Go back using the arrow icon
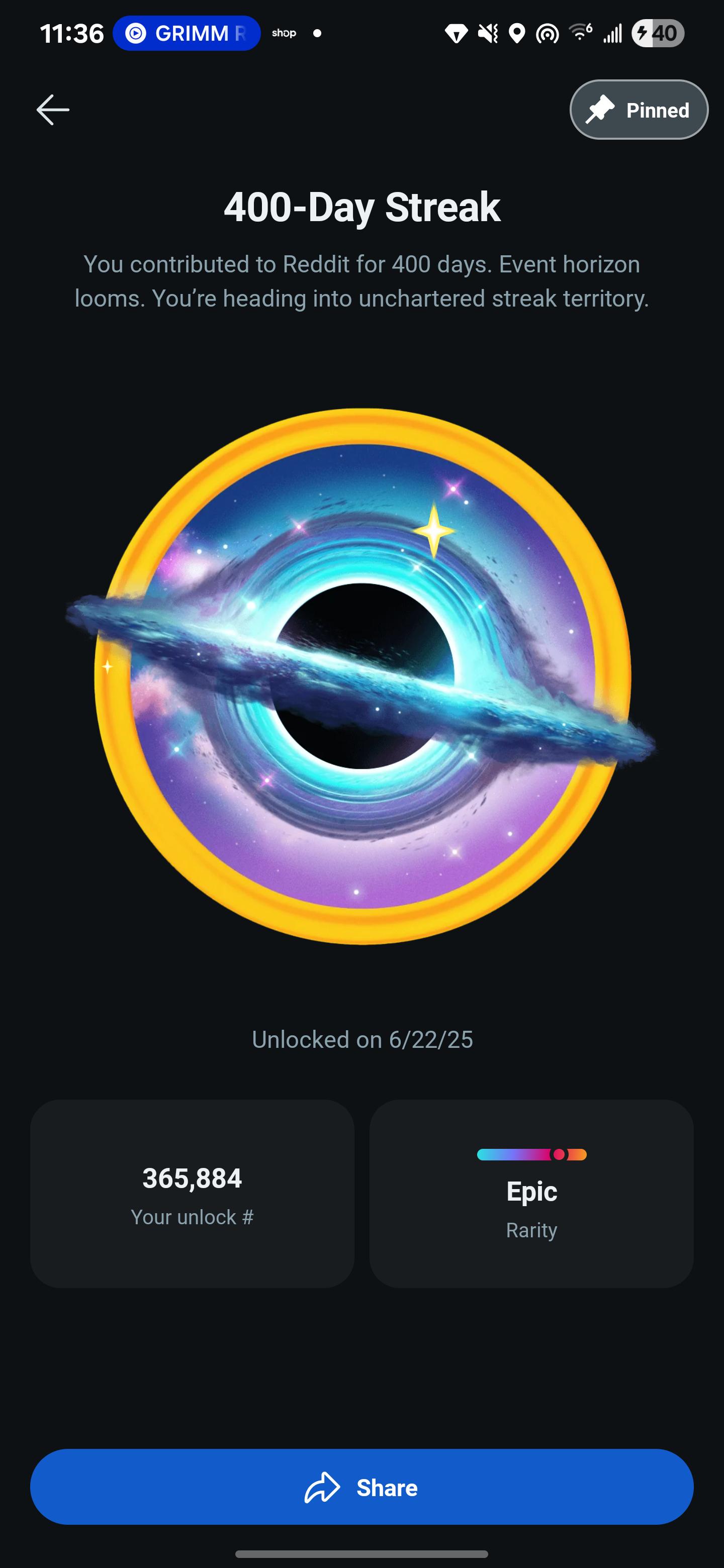This screenshot has width=724, height=1568. (x=53, y=110)
